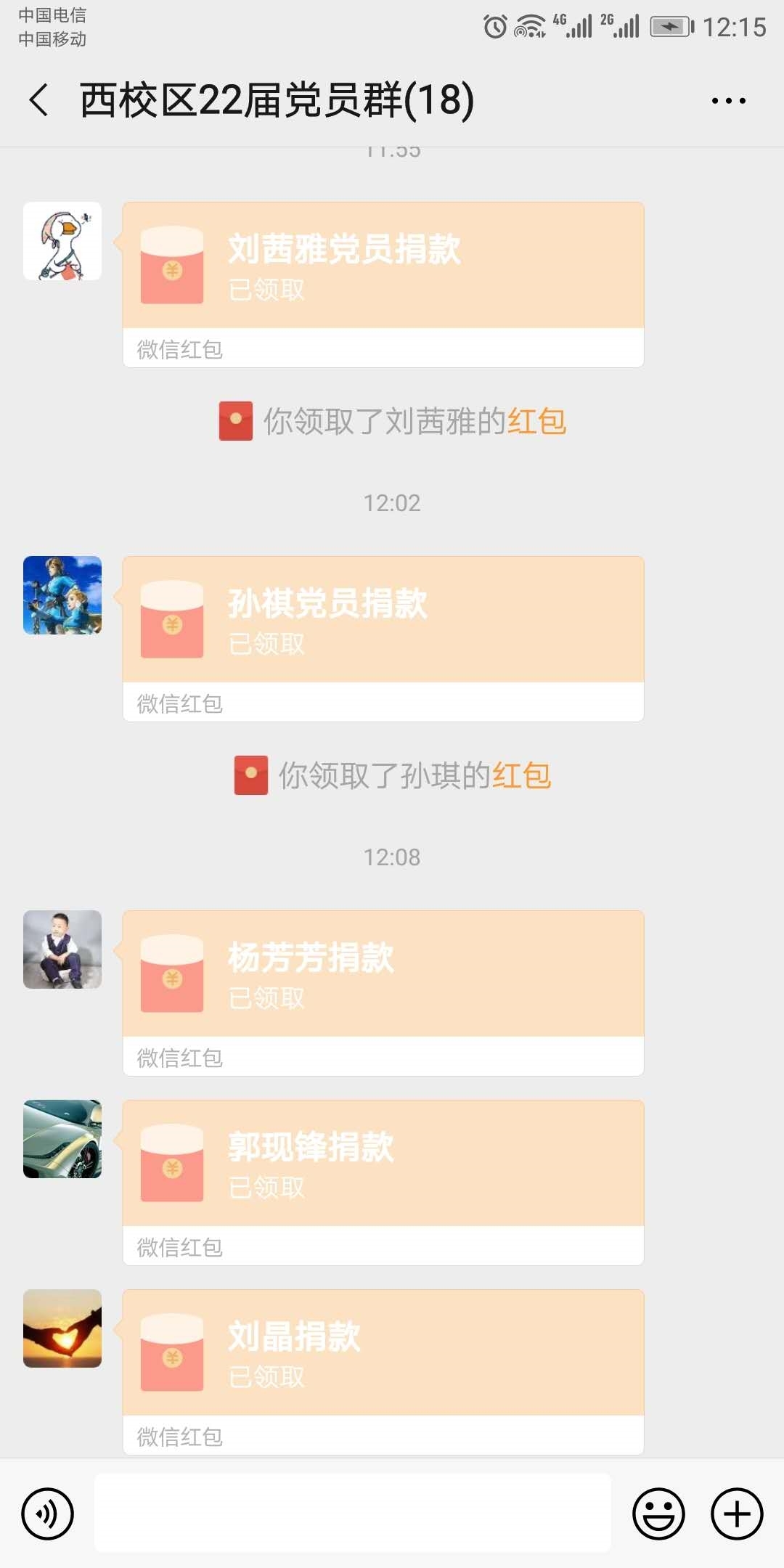View profile of 杨芳芳's child-photo avatar
Viewport: 784px width, 1568px height.
click(62, 950)
